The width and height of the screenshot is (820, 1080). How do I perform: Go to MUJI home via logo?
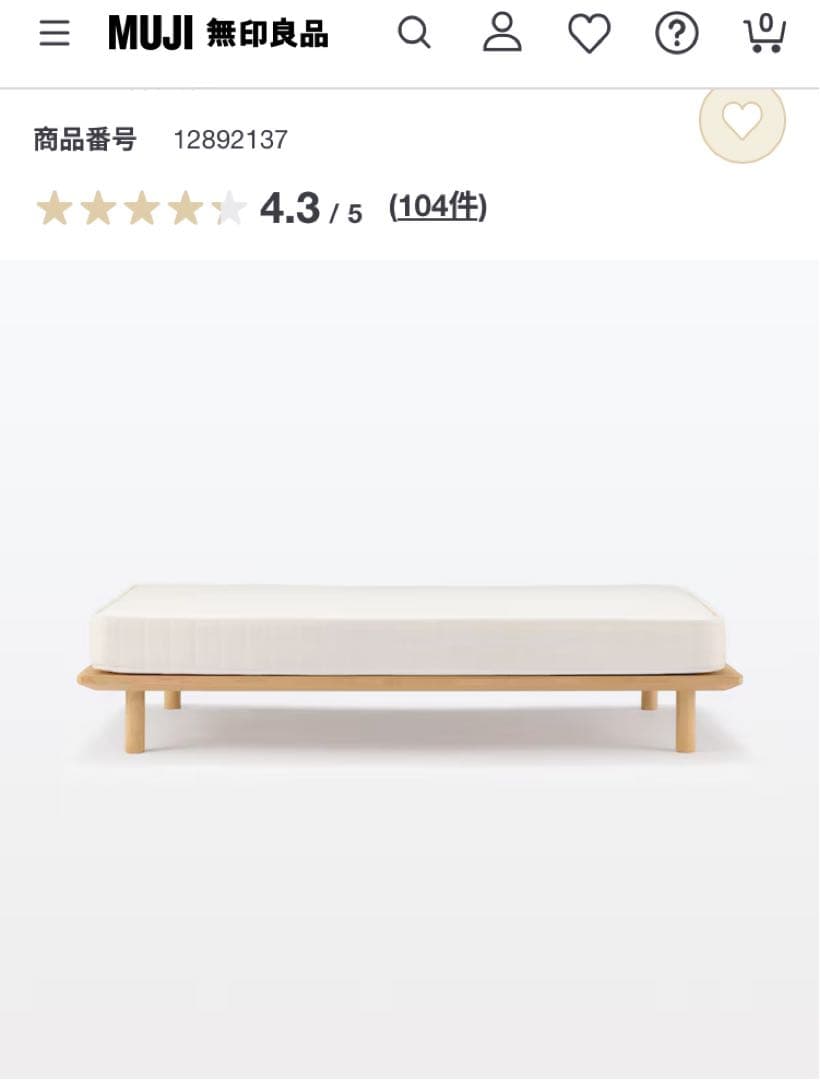coord(218,34)
